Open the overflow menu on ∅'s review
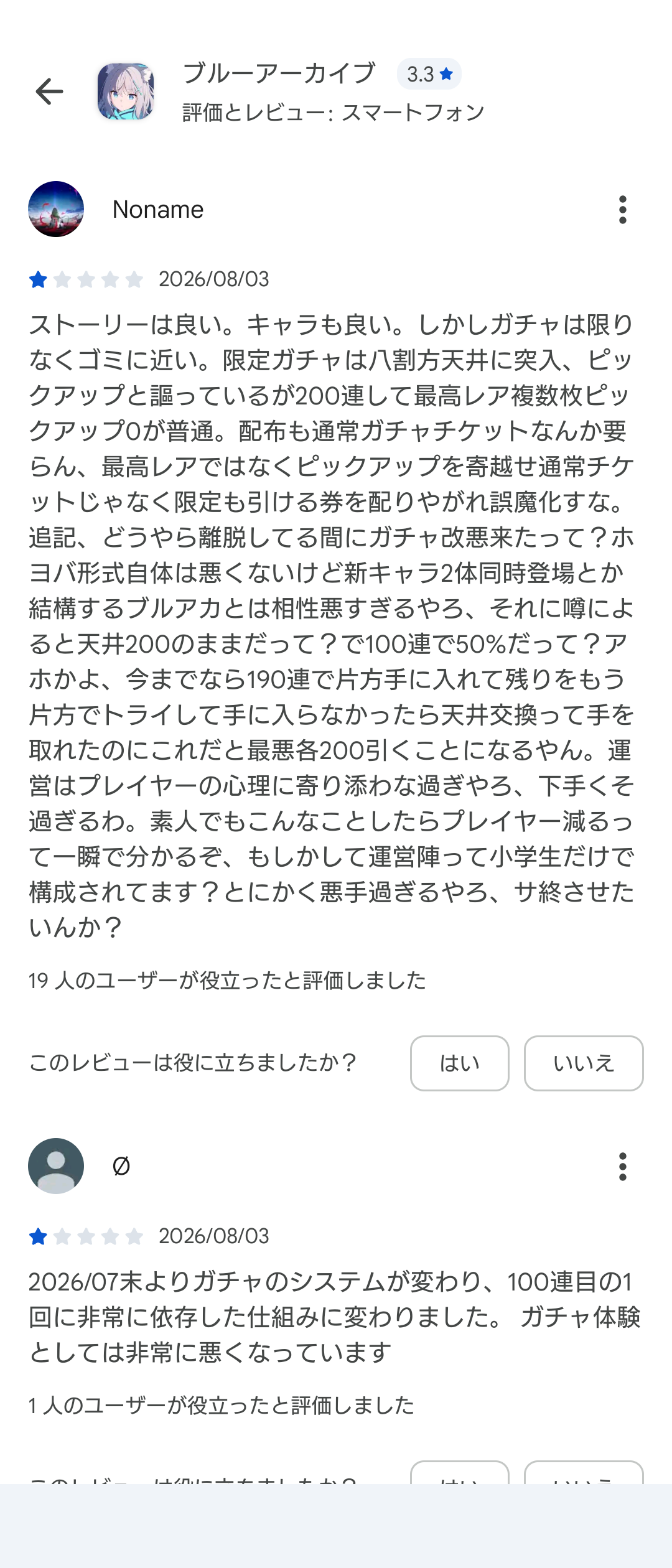 pos(622,1167)
